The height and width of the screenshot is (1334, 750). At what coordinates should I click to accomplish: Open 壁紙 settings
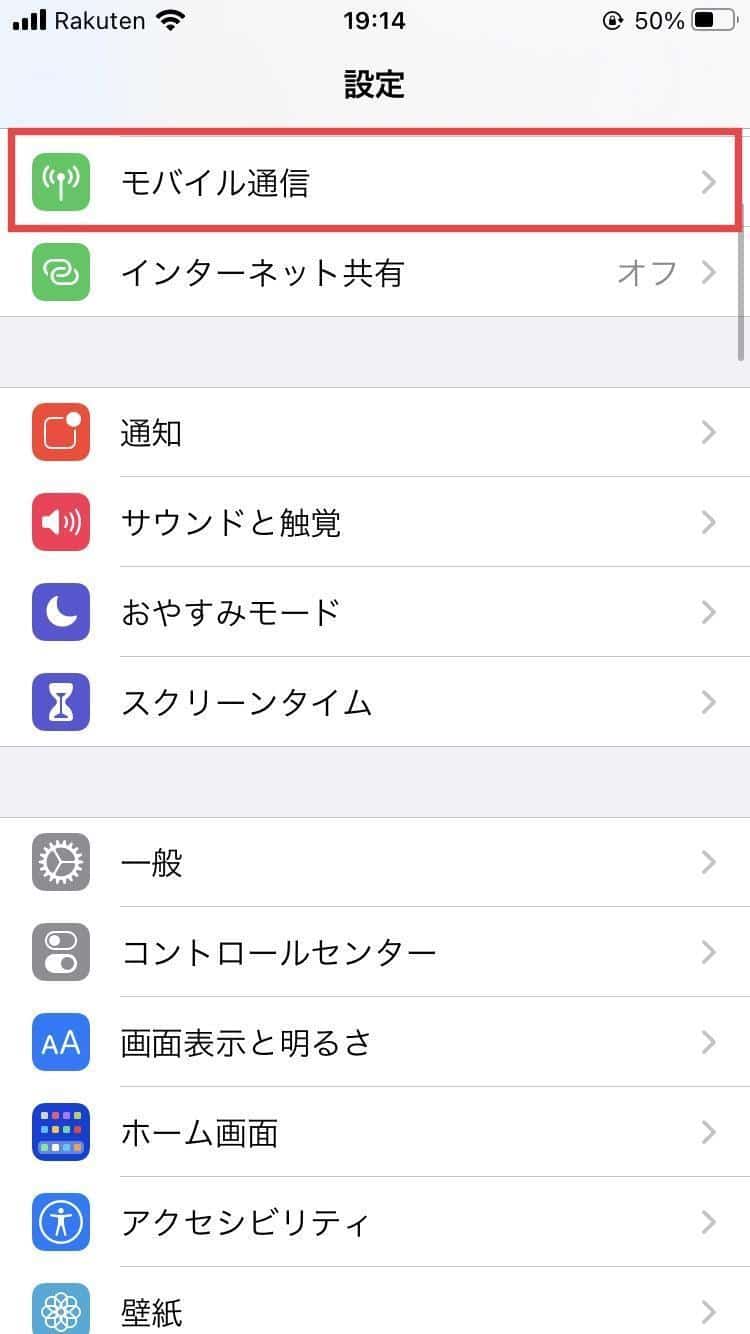(375, 1308)
